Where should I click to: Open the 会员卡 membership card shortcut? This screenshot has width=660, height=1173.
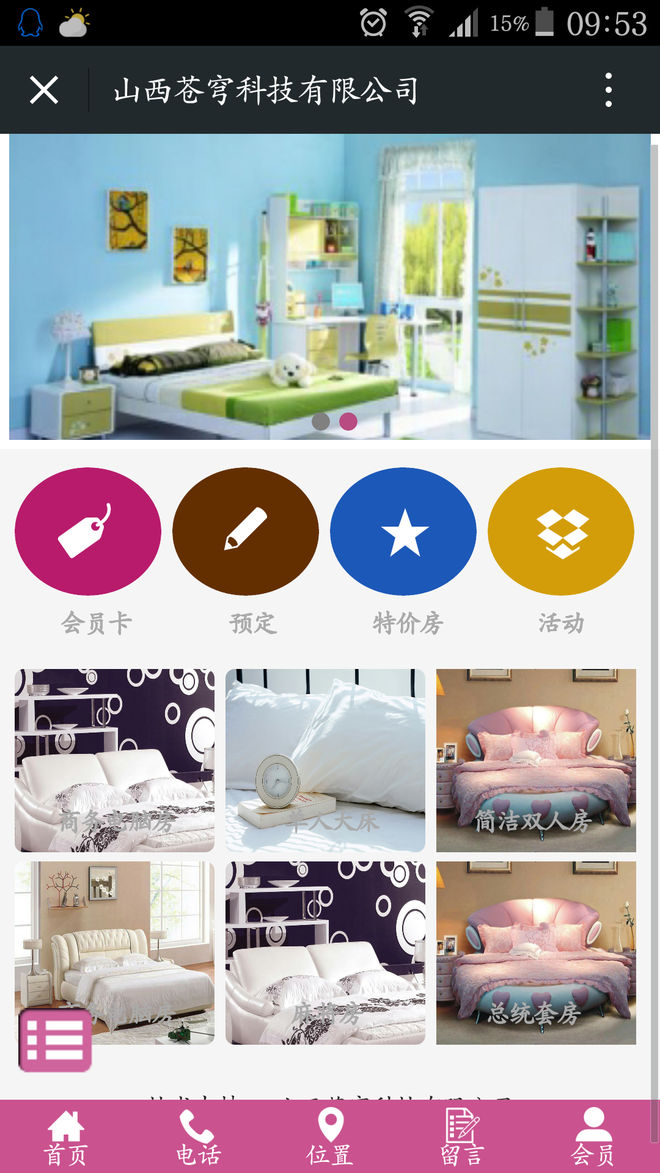[88, 532]
